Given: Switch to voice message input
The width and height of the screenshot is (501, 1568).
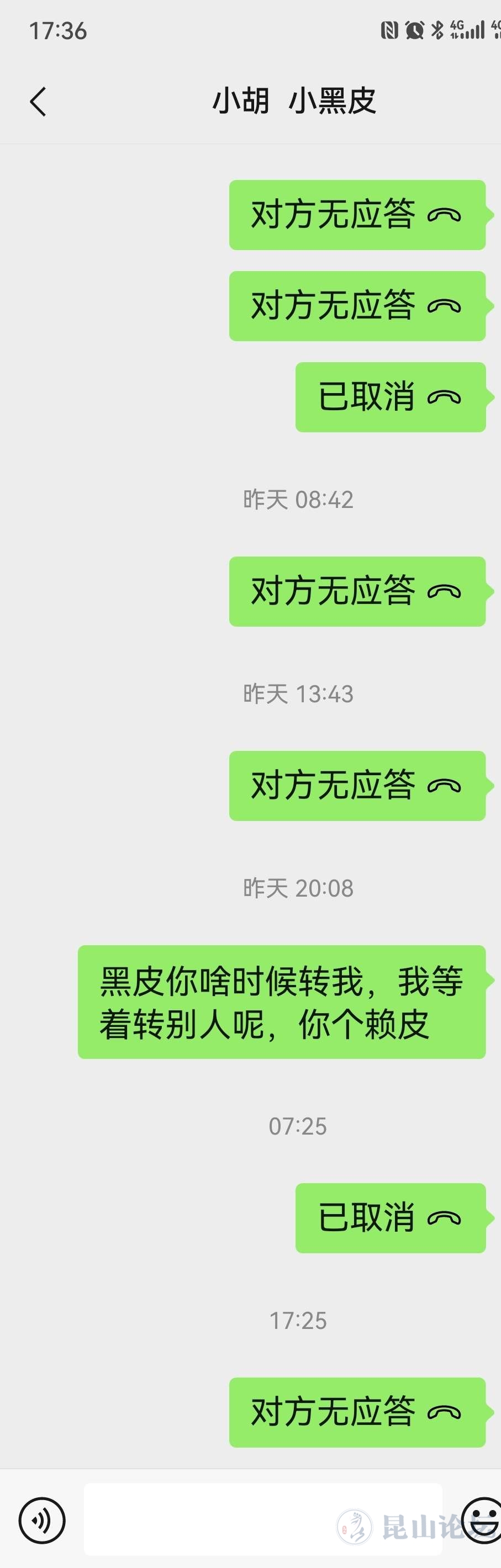Looking at the screenshot, I should tap(41, 1520).
